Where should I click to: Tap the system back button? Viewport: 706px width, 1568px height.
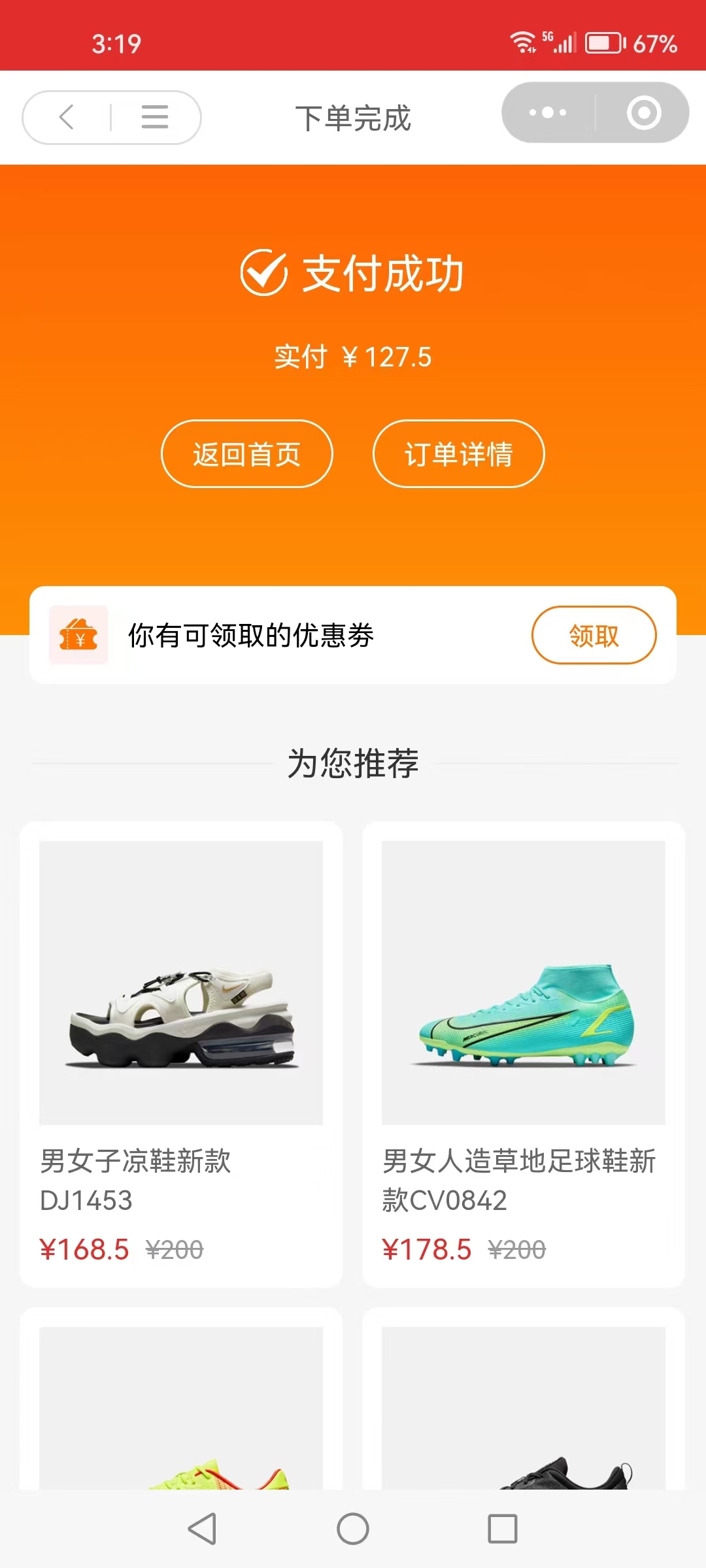point(202,1529)
